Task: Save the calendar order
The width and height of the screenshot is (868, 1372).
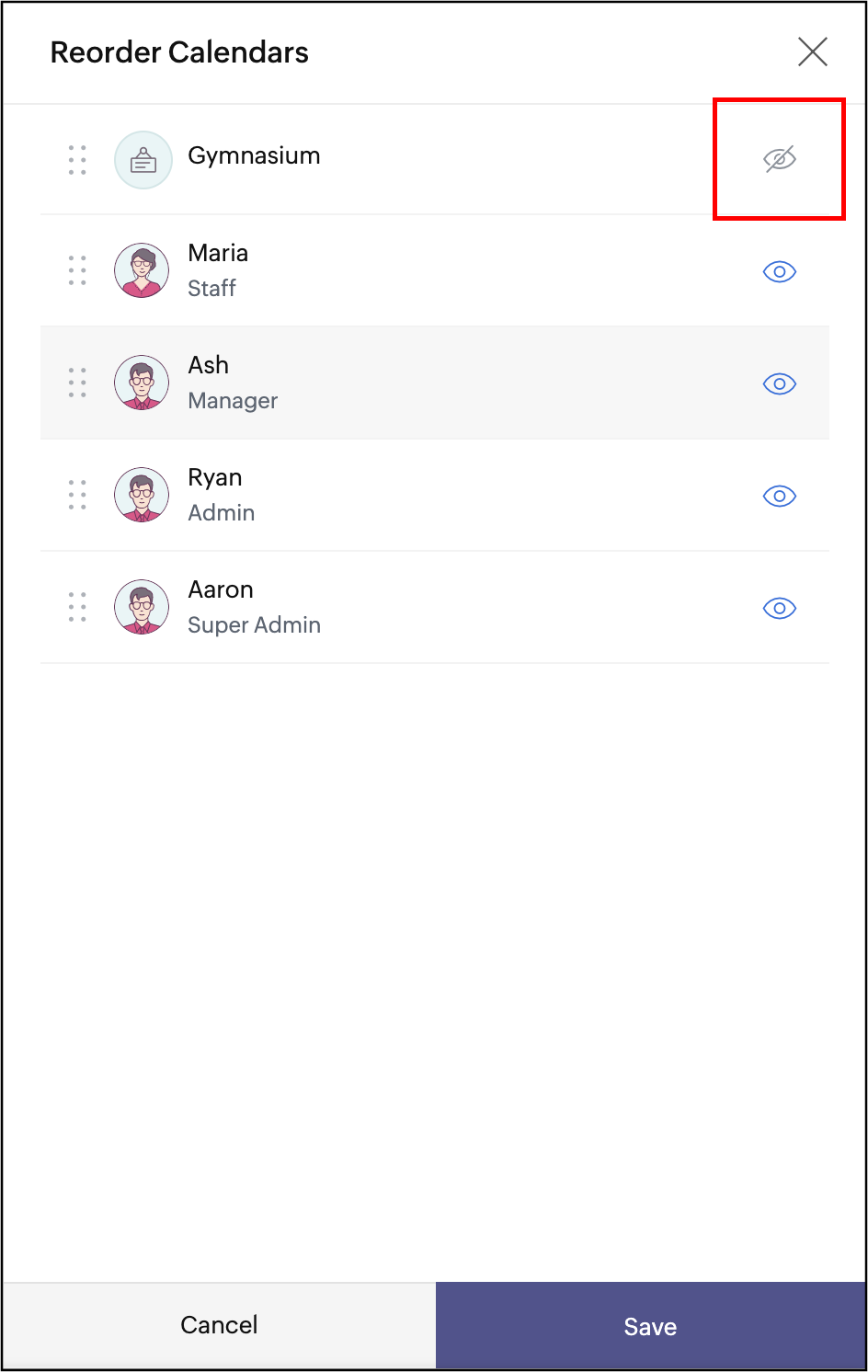Action: click(650, 1326)
